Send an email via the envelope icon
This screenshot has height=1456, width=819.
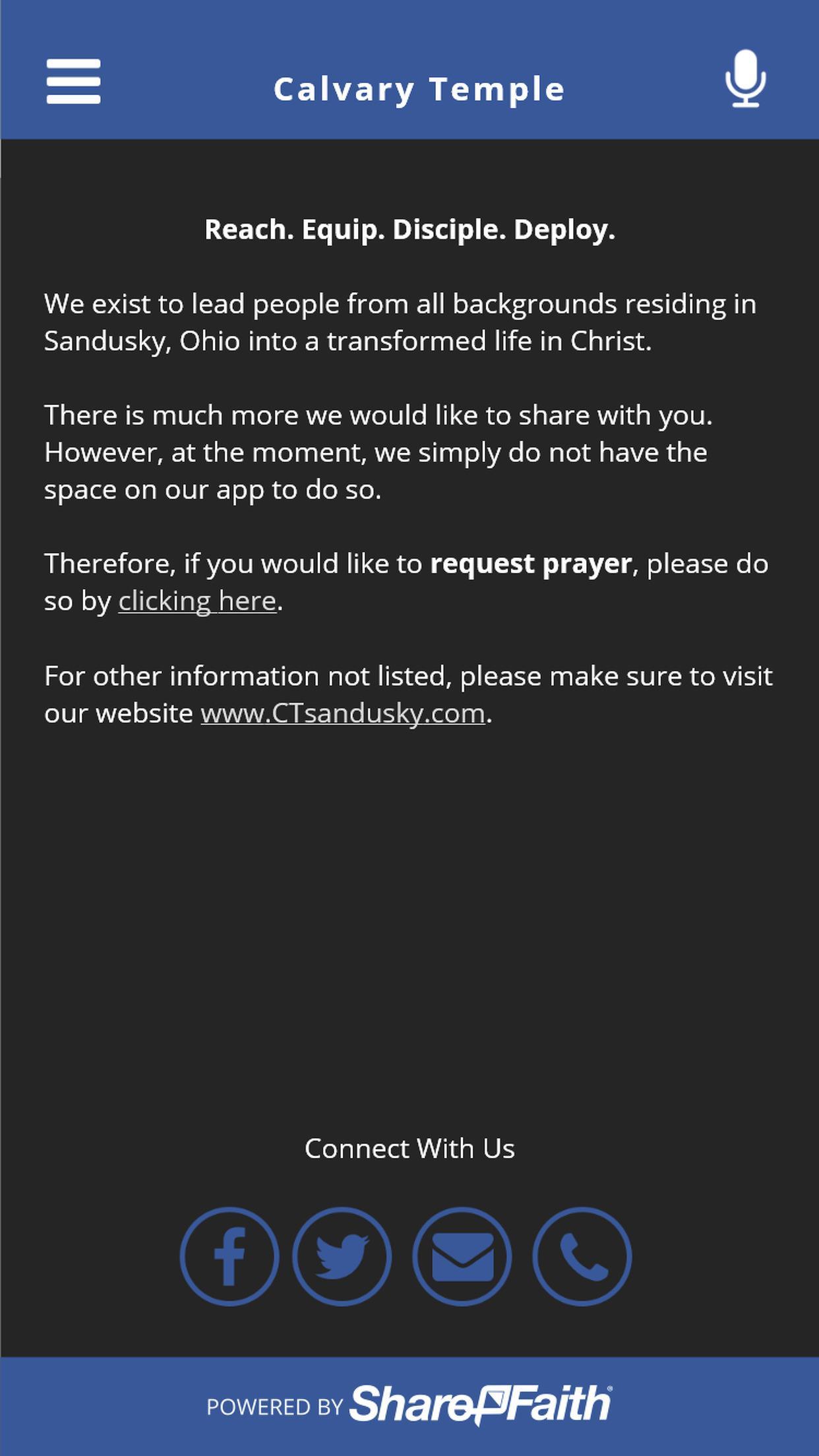coord(462,1256)
